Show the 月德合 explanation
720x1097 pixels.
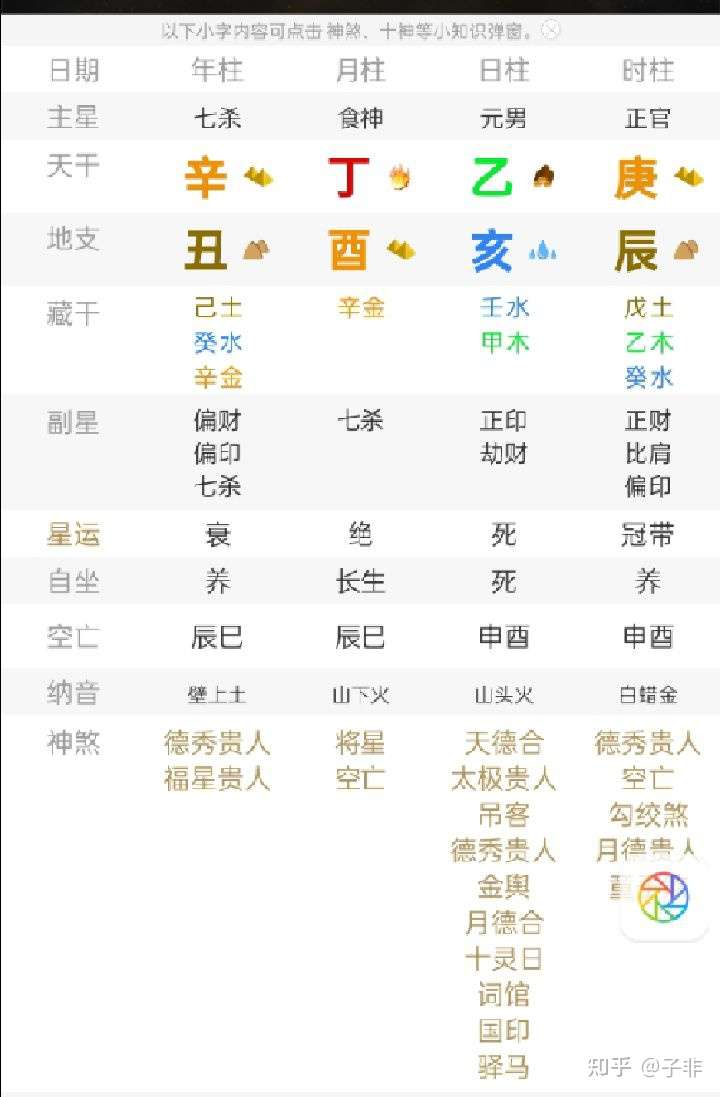click(504, 922)
